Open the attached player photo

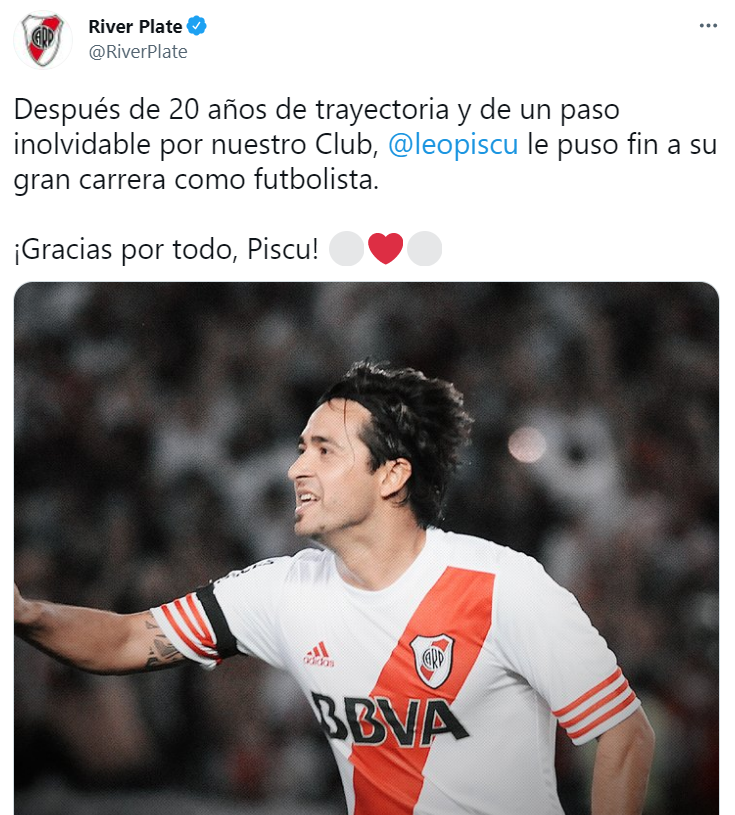click(366, 548)
